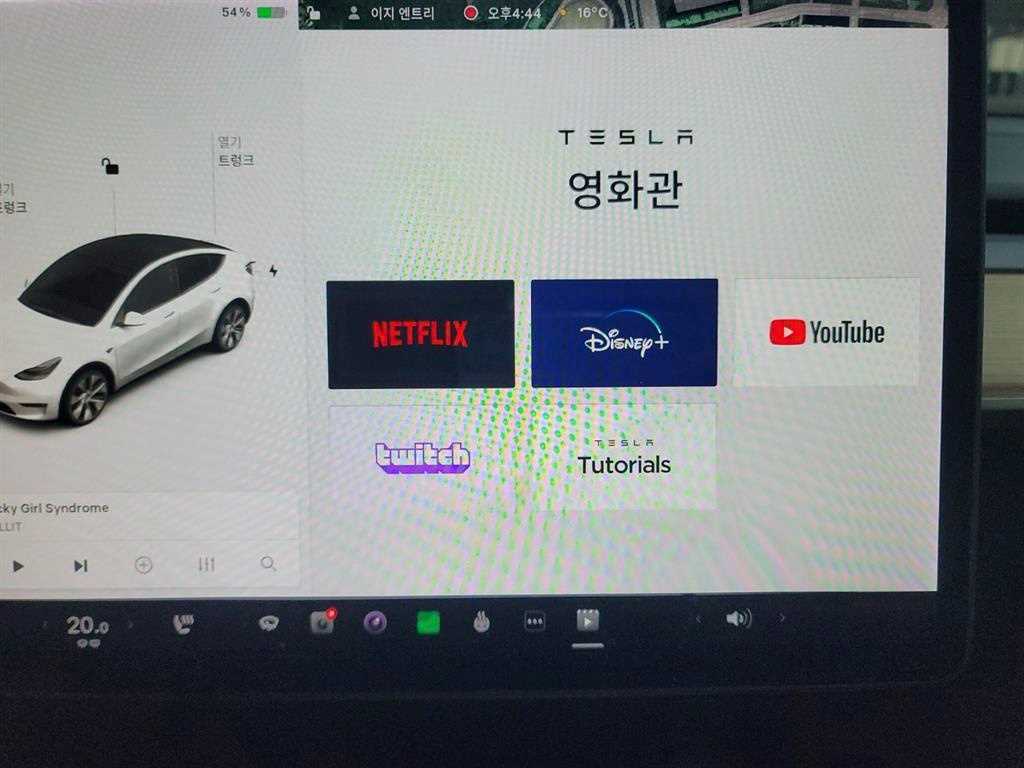Open the Netflix tile
The image size is (1024, 768).
coord(420,333)
